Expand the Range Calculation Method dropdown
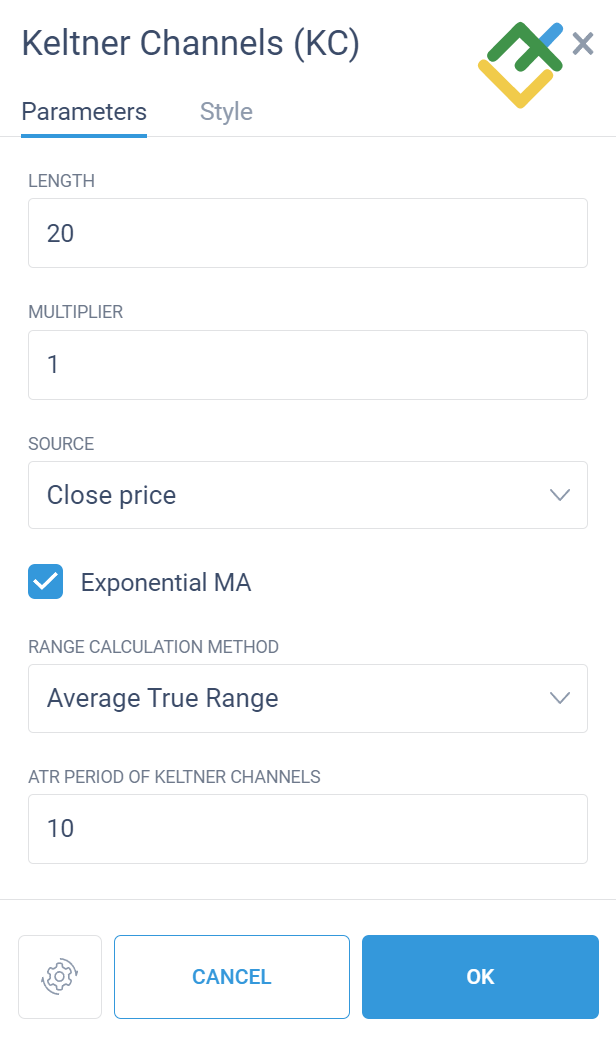The height and width of the screenshot is (1048, 616). click(308, 698)
